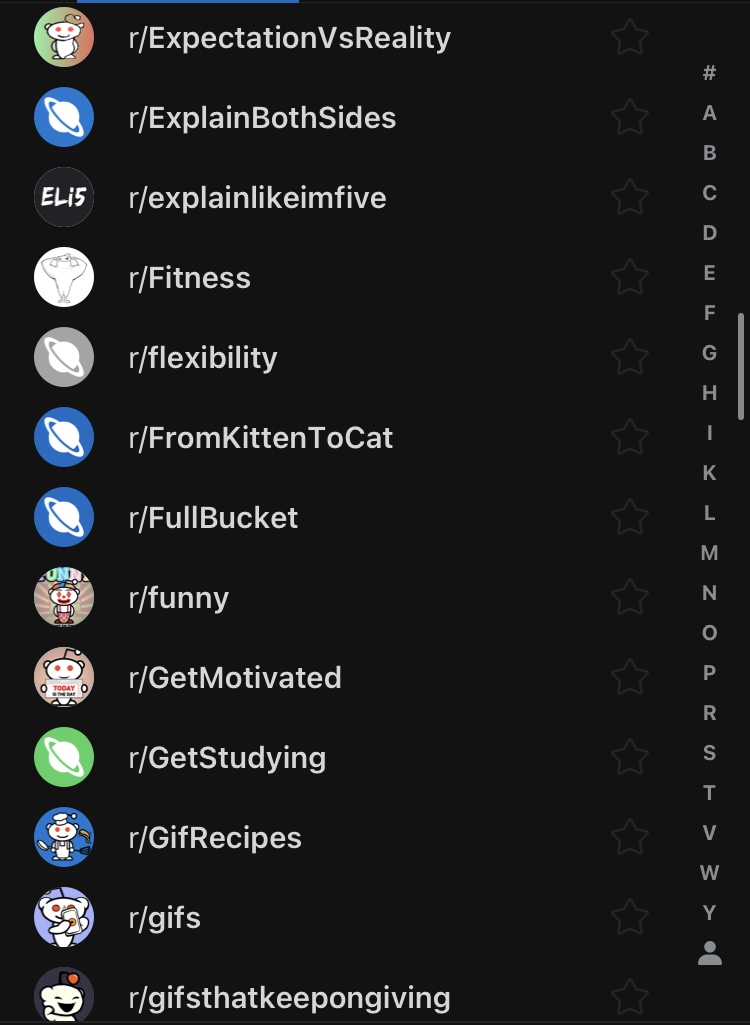Favorite r/GetMotivated using the star

(x=630, y=678)
